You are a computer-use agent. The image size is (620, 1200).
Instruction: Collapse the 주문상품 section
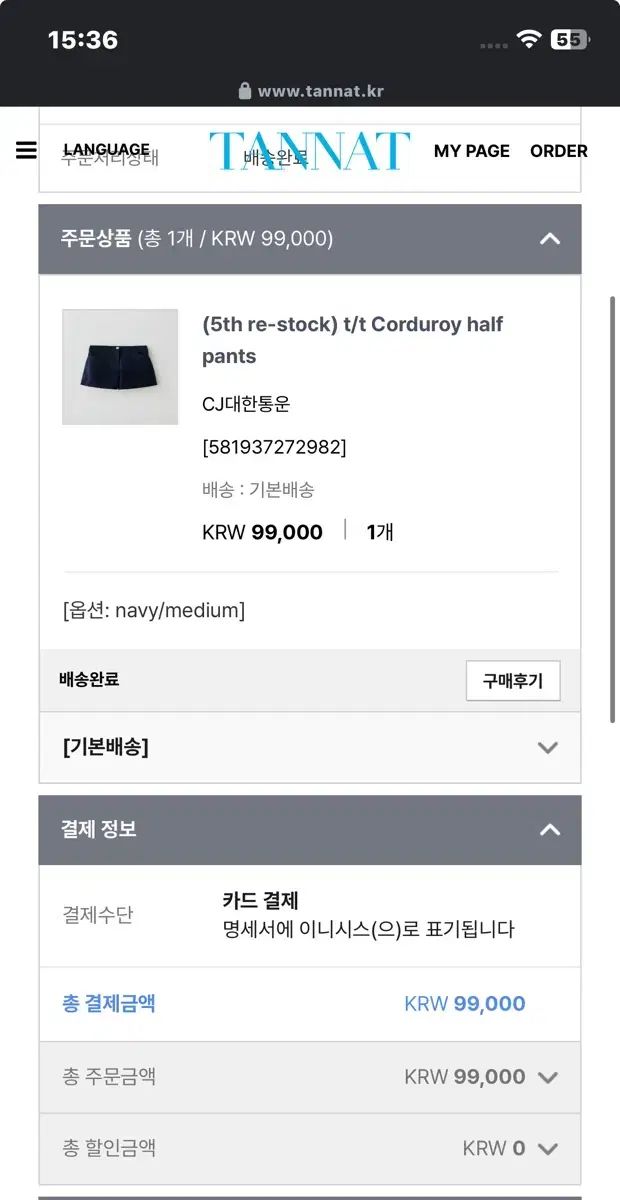(x=549, y=239)
